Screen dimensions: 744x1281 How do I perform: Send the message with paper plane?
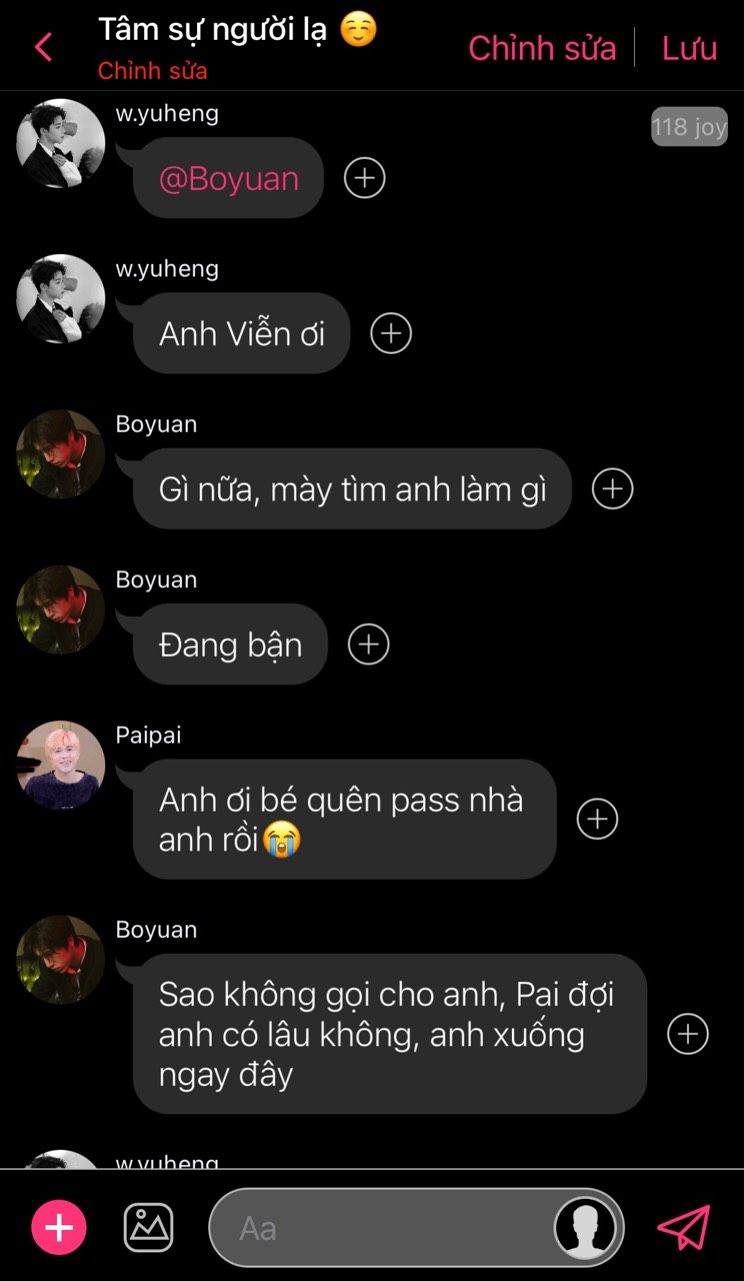684,1227
